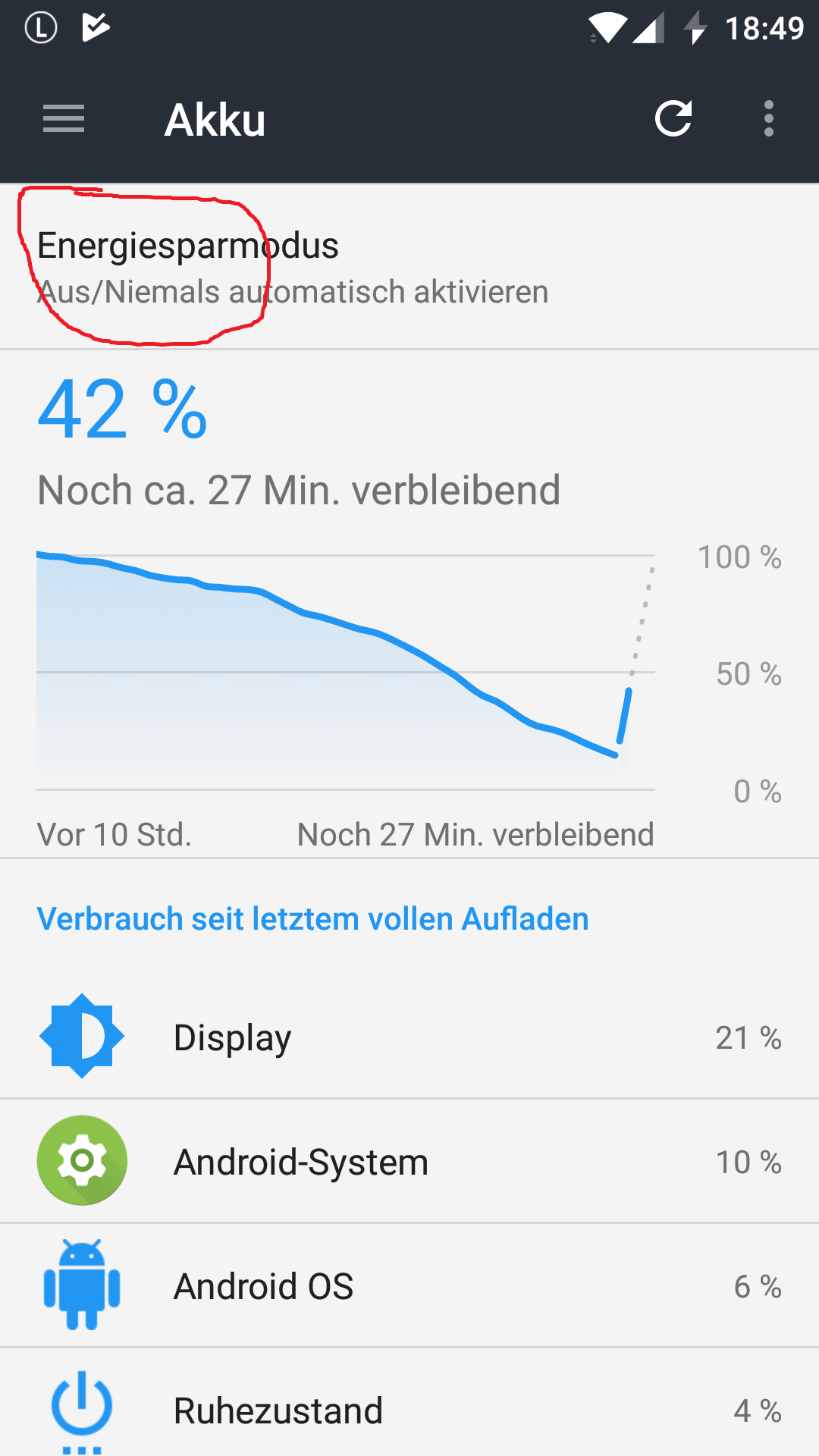Open Ruhezustand usage details

click(x=409, y=1410)
